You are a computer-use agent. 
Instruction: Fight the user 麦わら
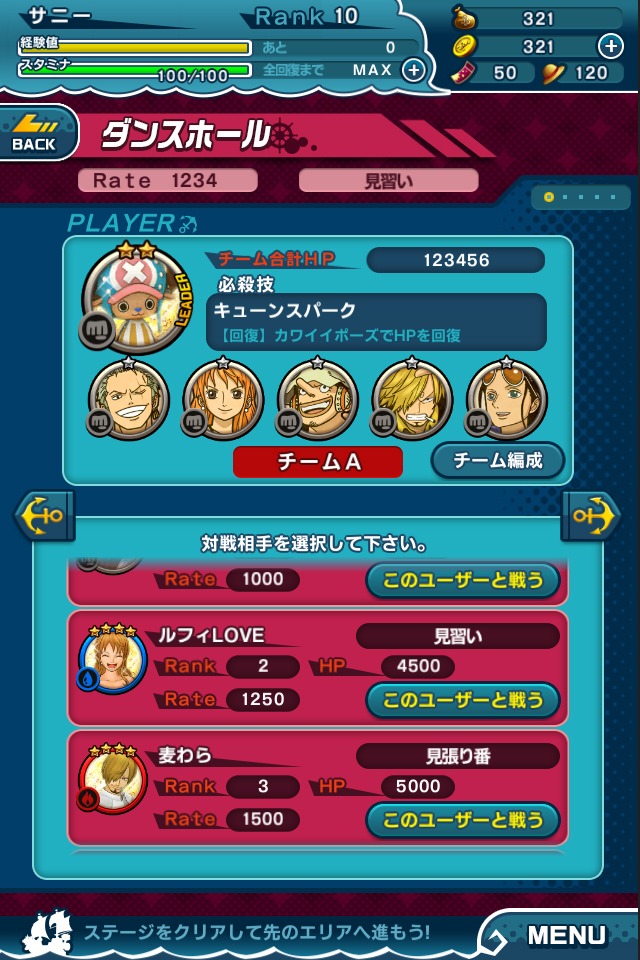pyautogui.click(x=462, y=820)
